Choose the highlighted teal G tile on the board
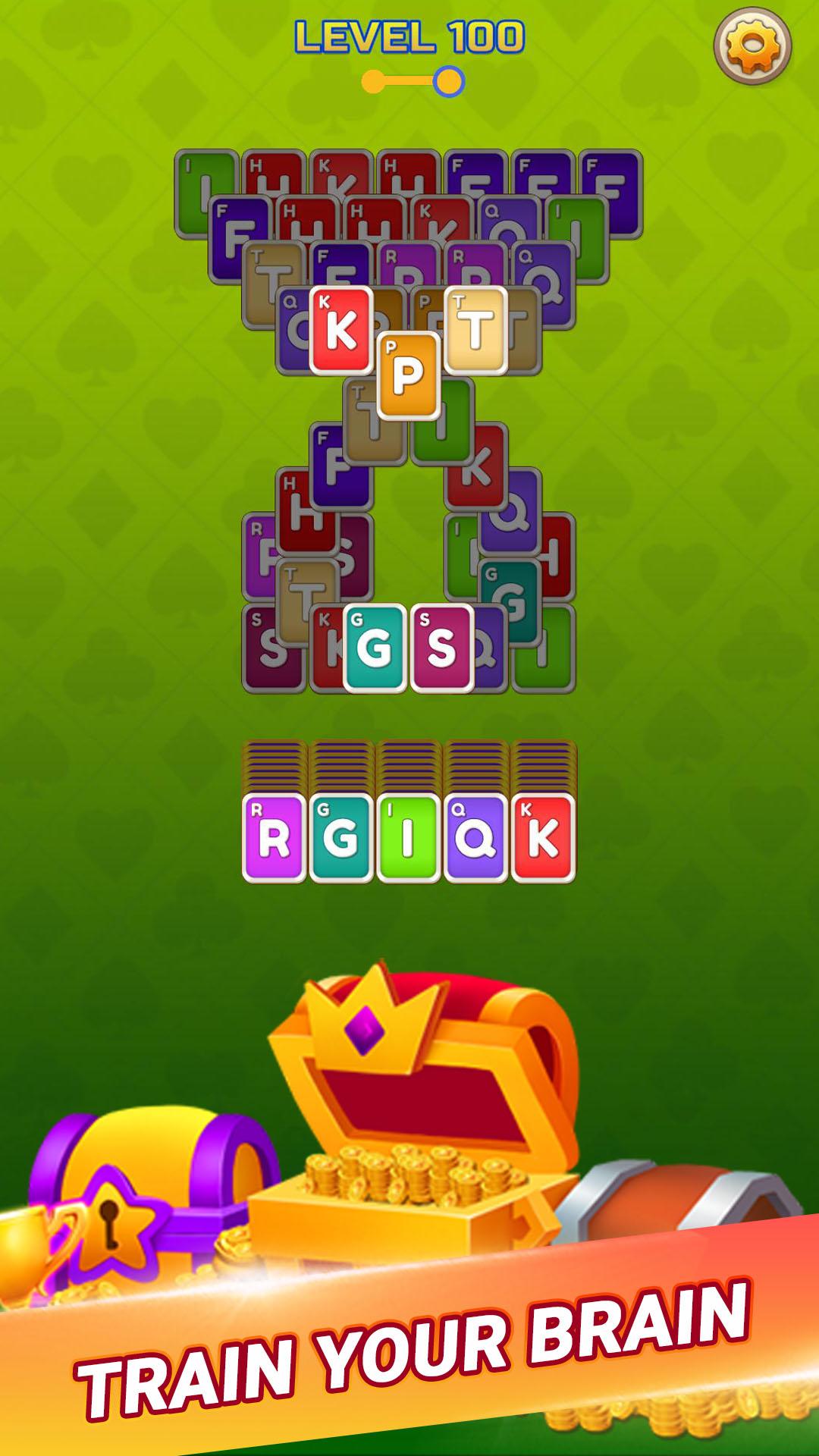 (375, 648)
